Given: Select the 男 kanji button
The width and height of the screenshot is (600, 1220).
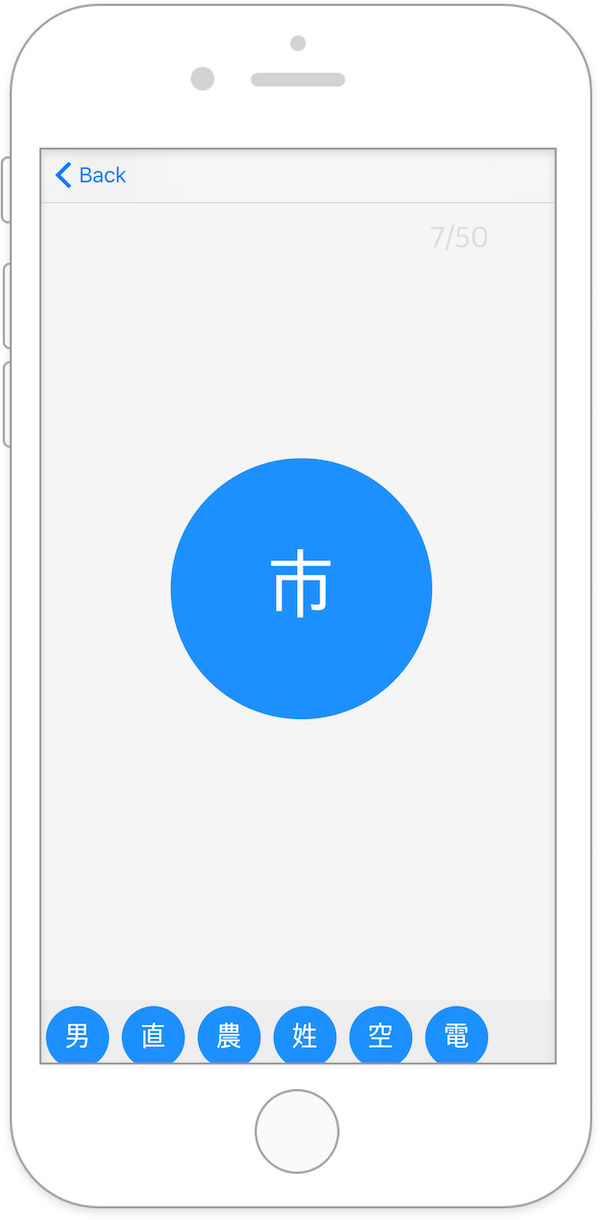Looking at the screenshot, I should point(77,1036).
